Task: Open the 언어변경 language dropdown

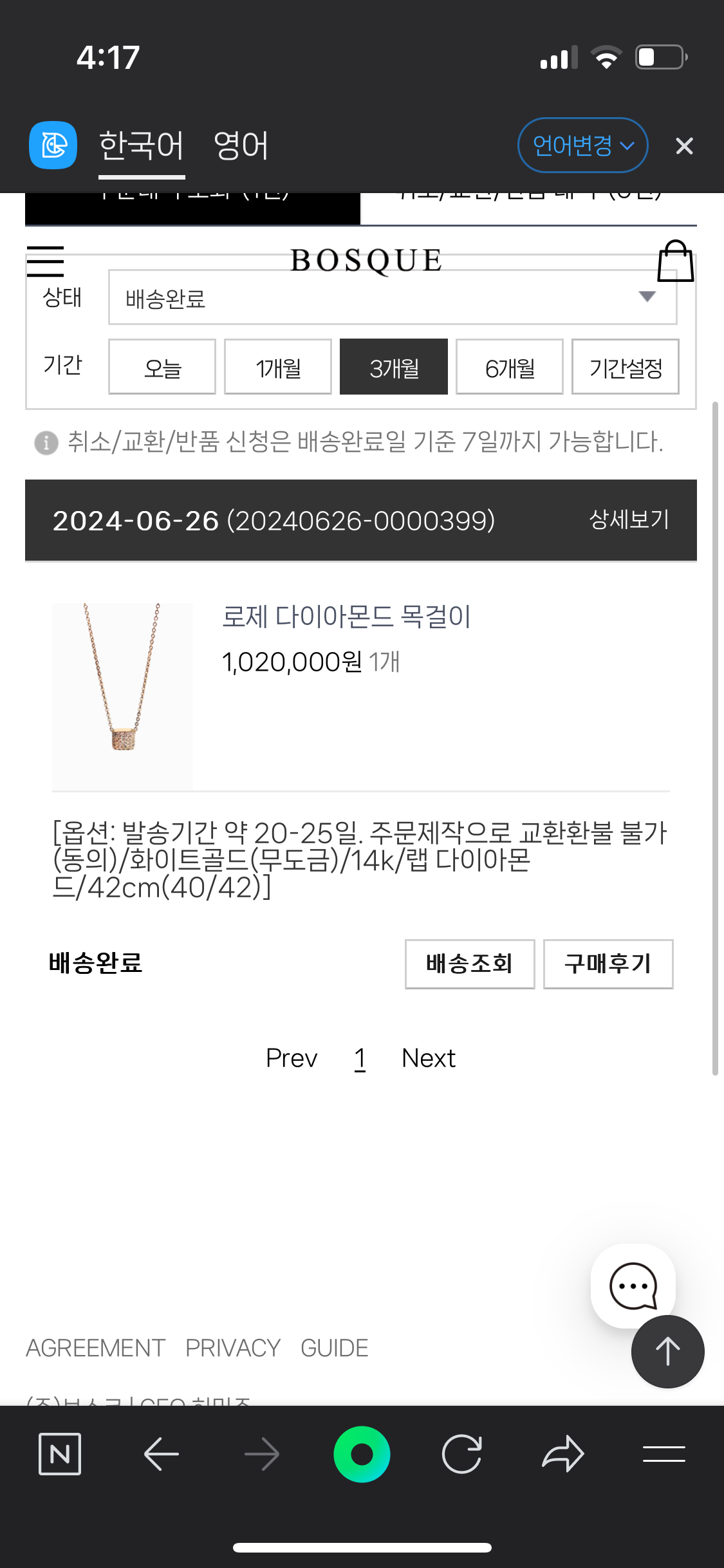Action: (582, 145)
